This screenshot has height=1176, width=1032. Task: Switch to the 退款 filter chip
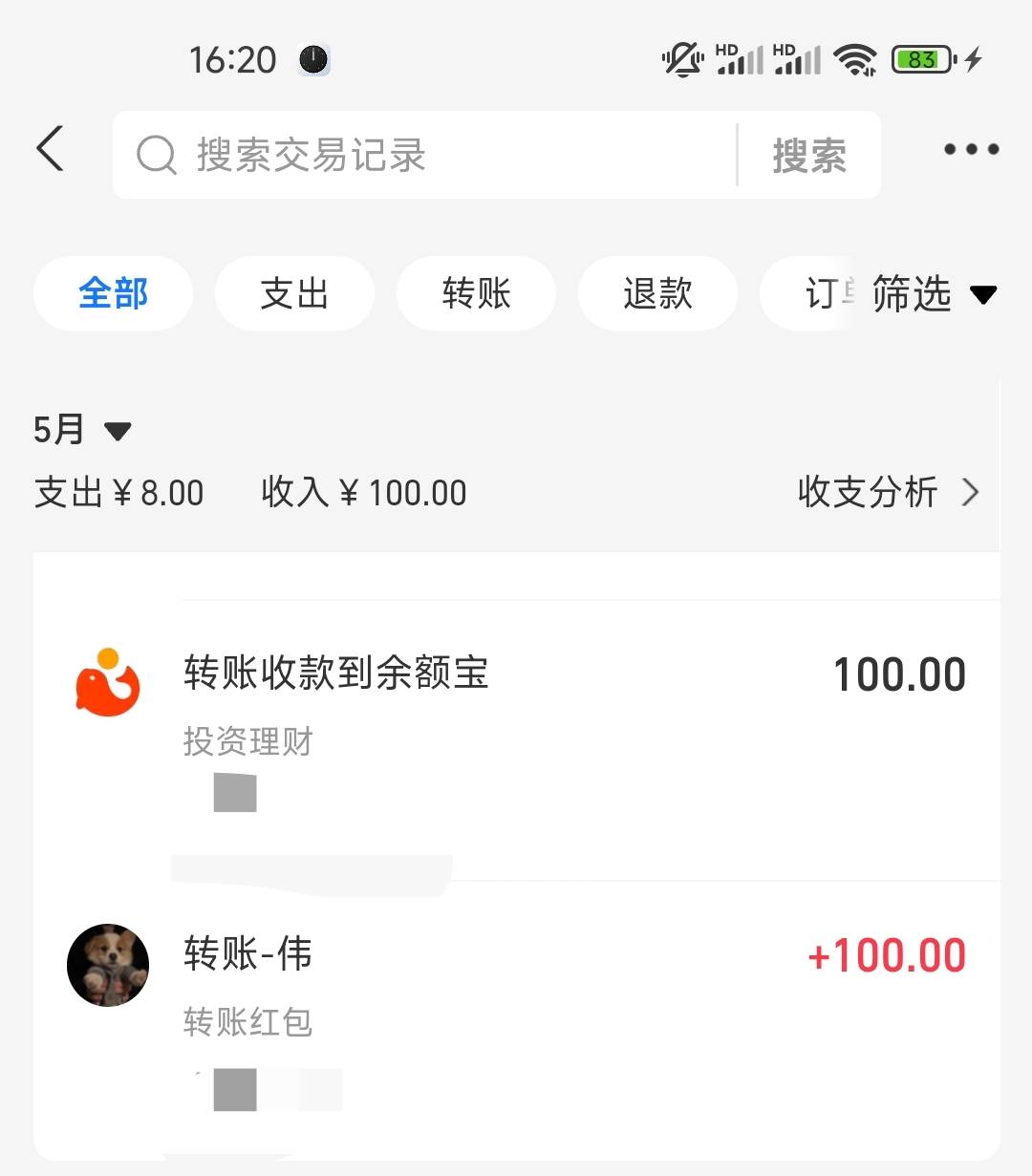[x=657, y=293]
